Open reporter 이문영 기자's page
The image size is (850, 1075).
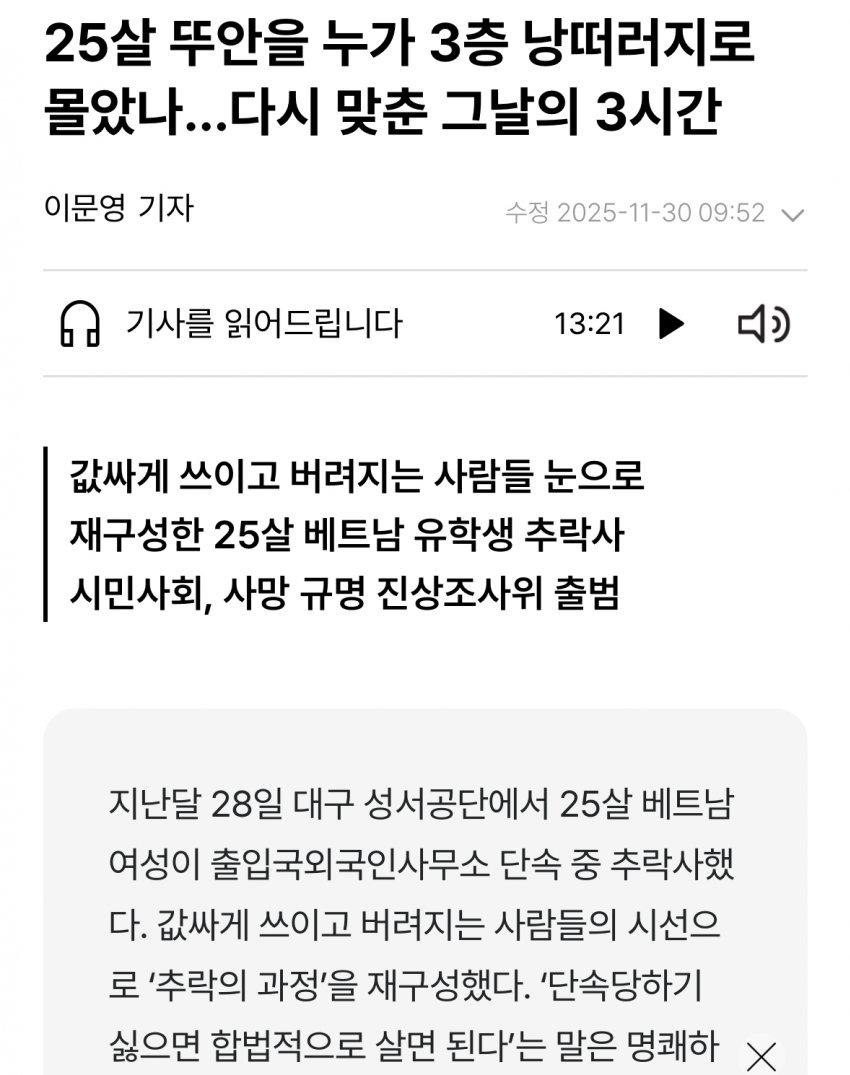118,209
